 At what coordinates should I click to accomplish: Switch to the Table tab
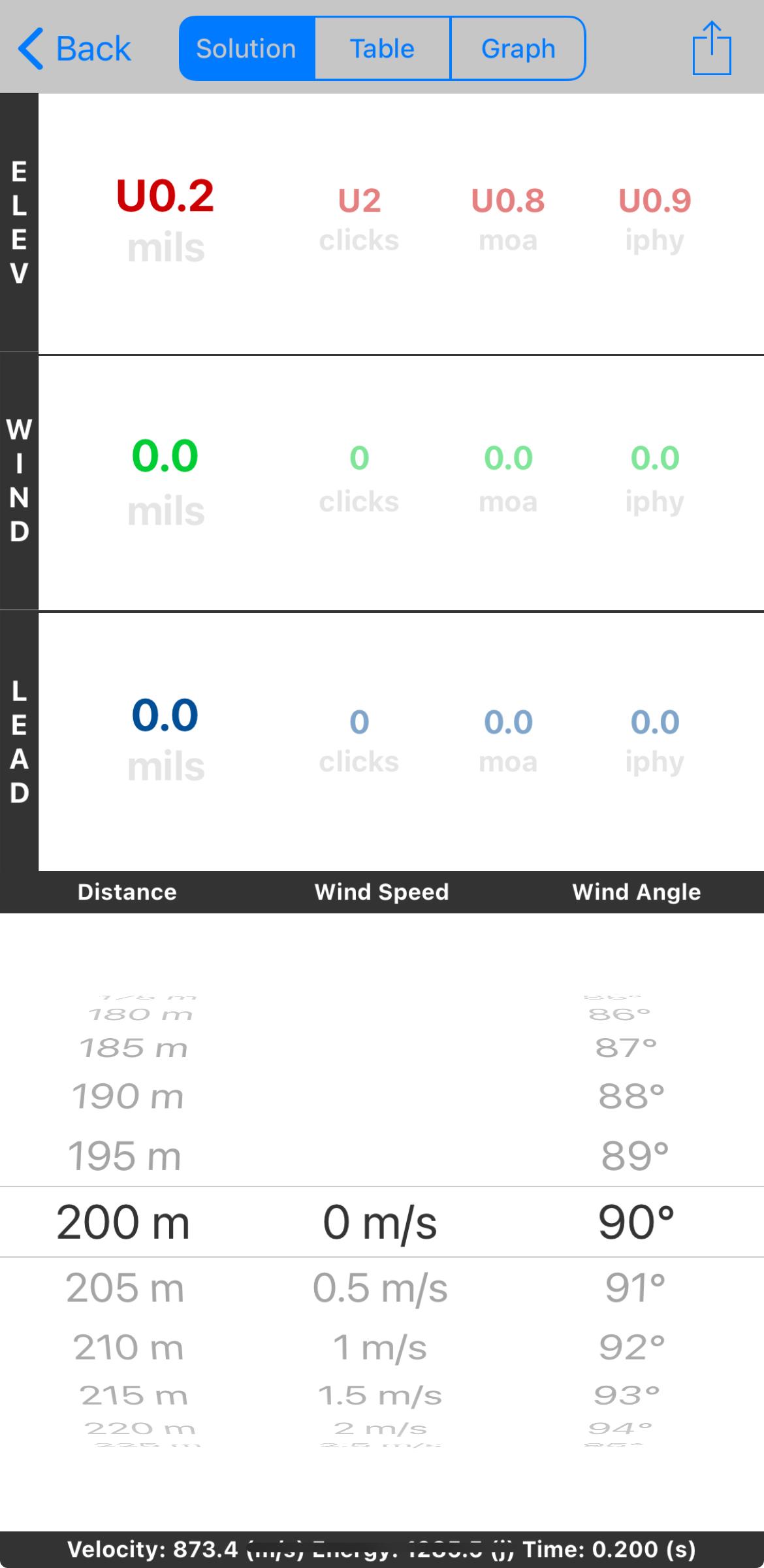click(382, 48)
